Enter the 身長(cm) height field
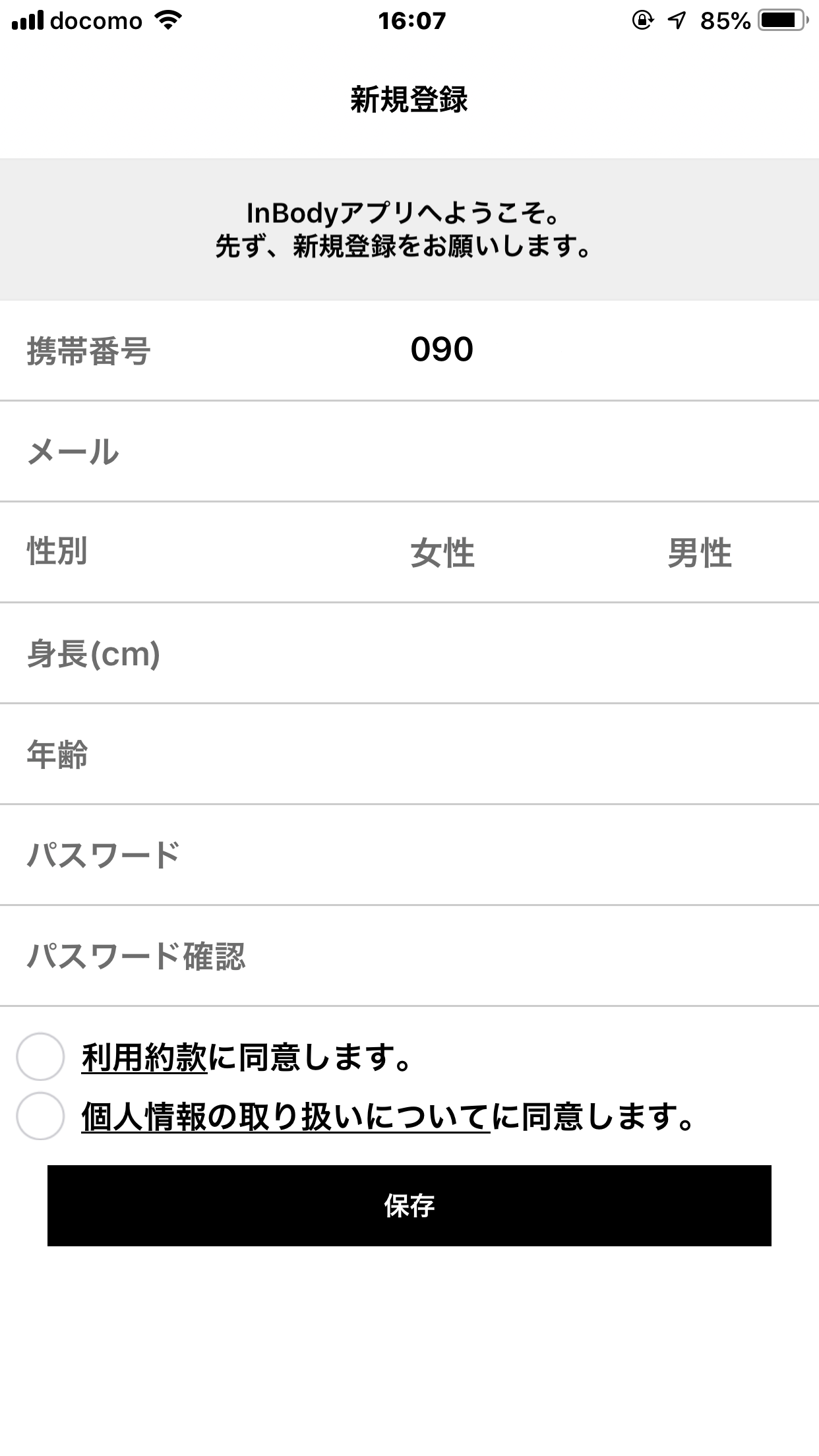The width and height of the screenshot is (819, 1456). [528, 653]
